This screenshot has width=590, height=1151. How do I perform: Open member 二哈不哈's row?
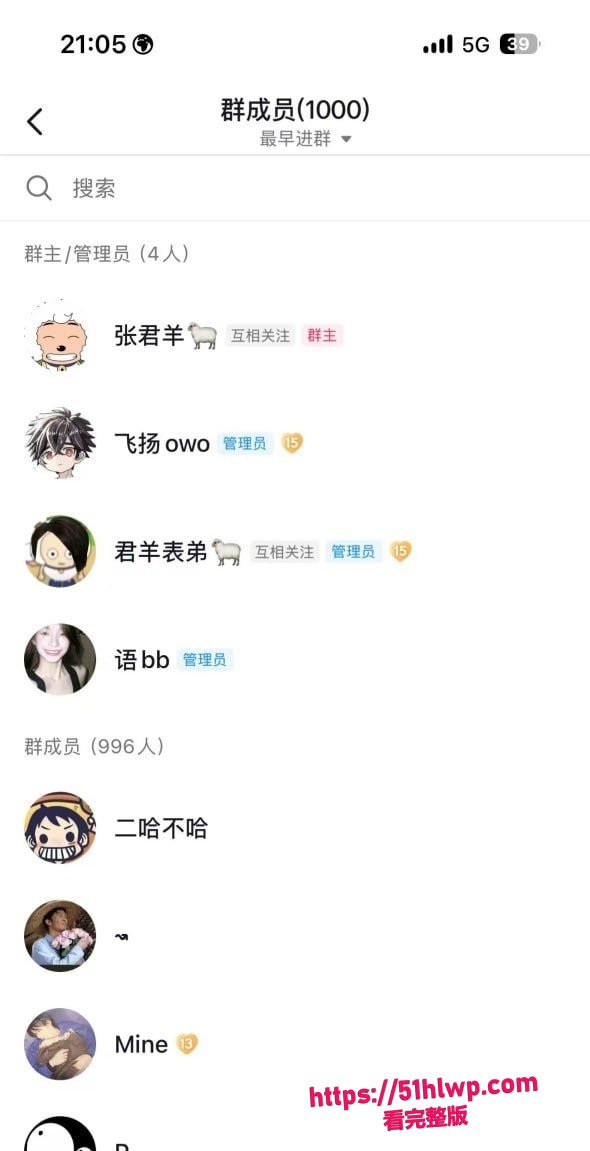pos(295,828)
